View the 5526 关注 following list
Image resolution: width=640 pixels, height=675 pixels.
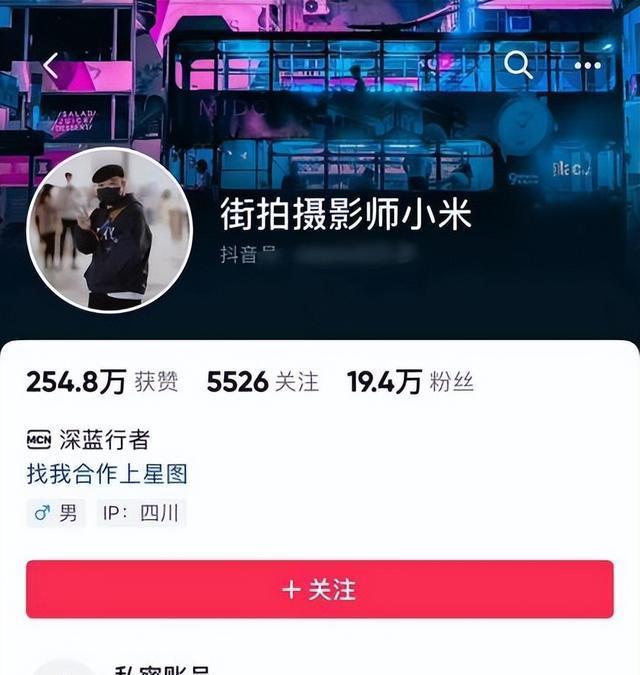[x=262, y=381]
